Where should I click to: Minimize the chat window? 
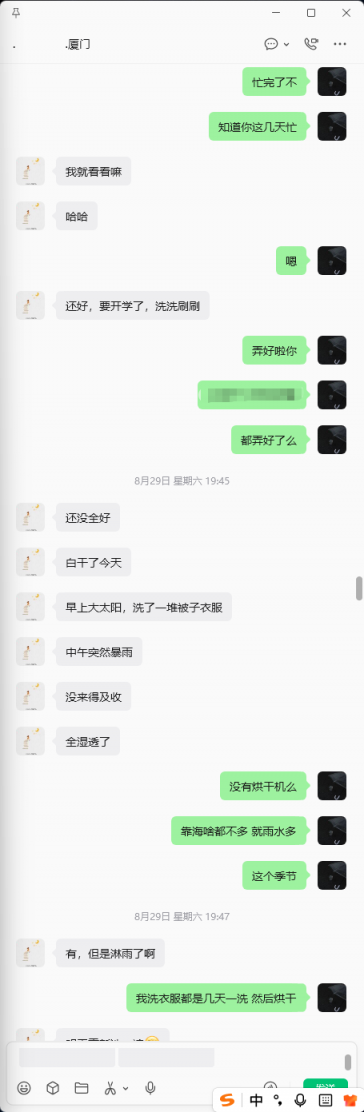(x=277, y=13)
